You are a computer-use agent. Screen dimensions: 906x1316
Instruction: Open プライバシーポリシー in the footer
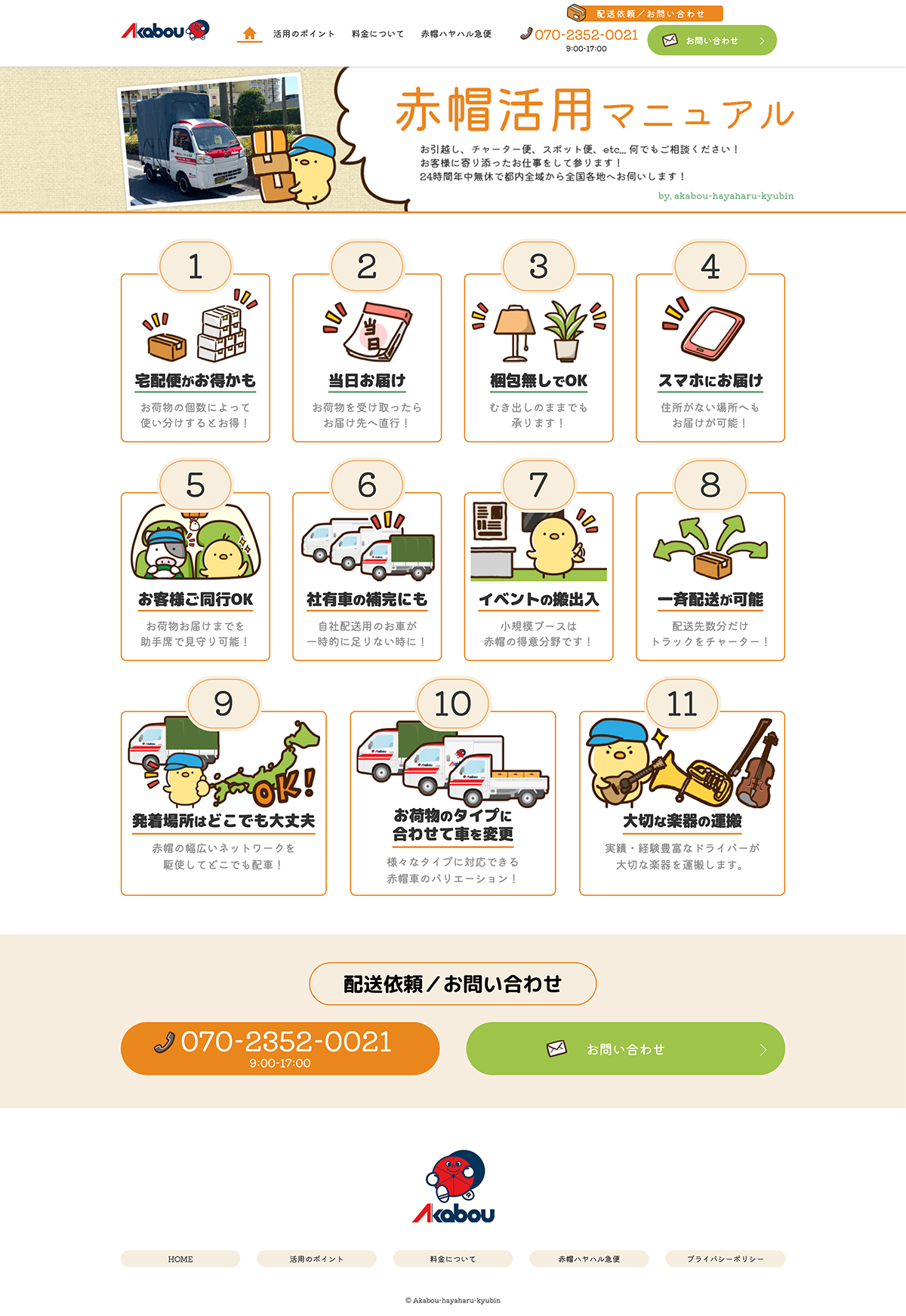click(x=725, y=1259)
